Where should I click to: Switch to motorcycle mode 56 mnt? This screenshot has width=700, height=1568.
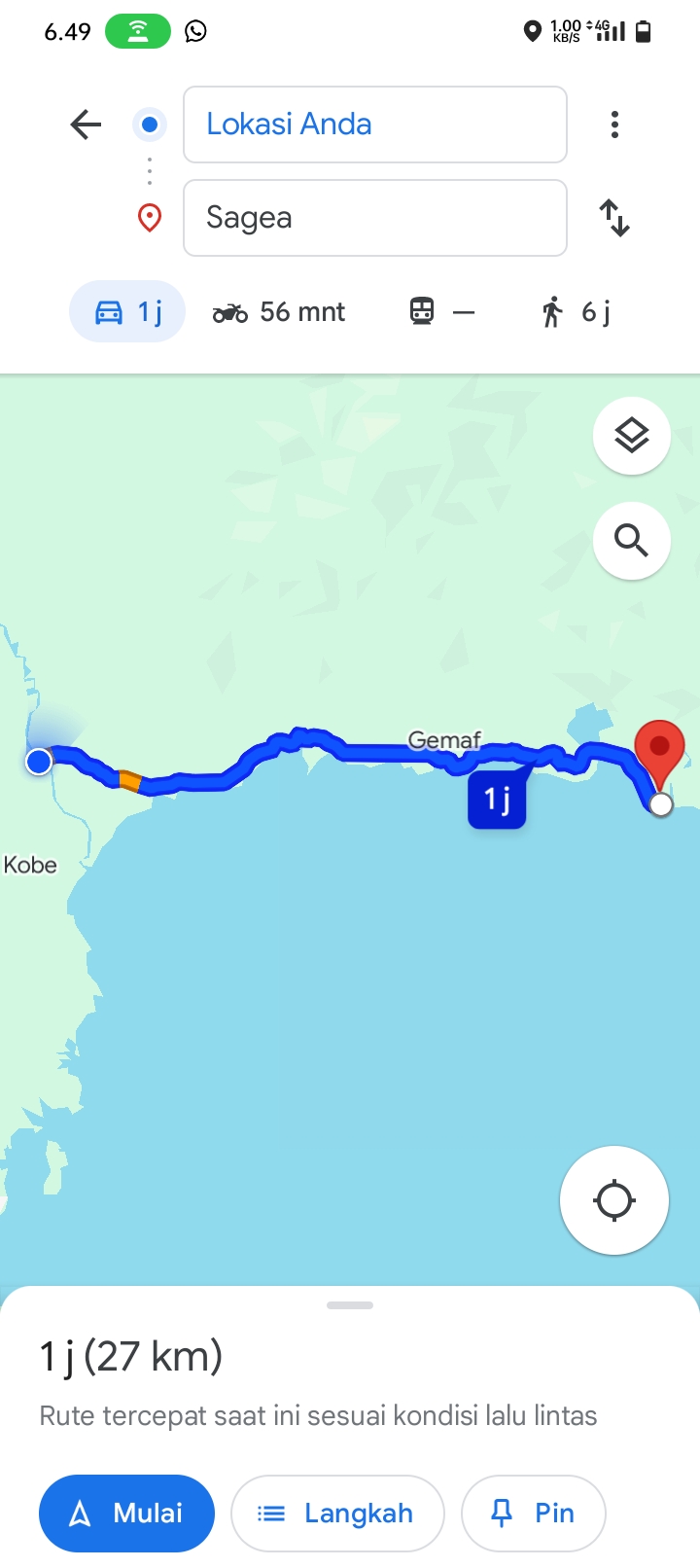point(279,312)
